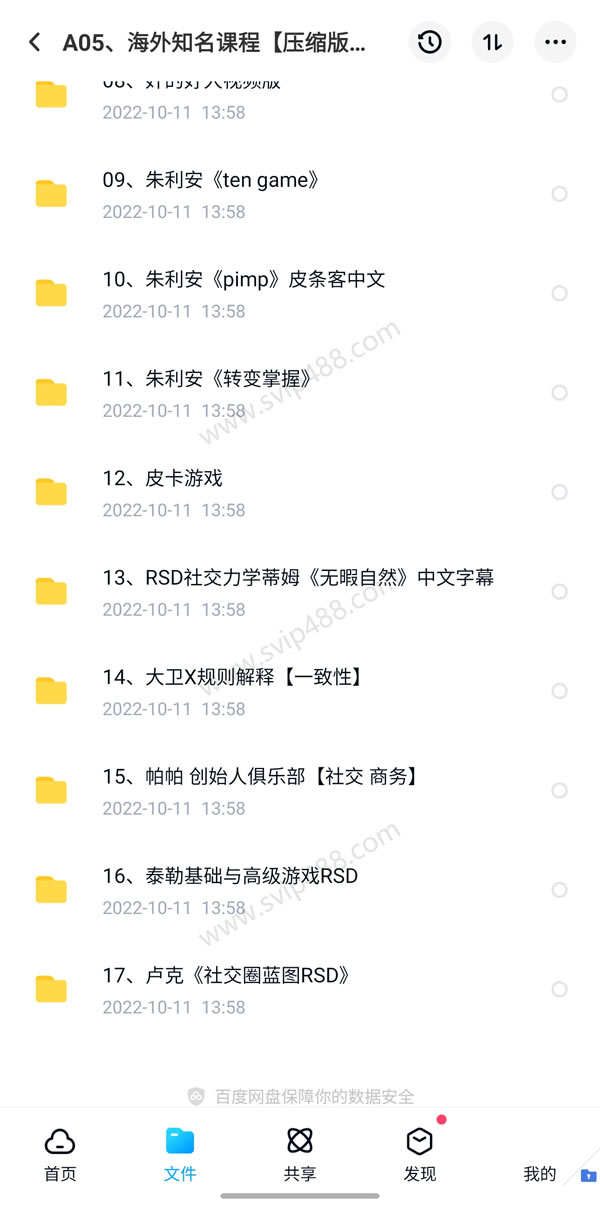Open recent history clock icon

[429, 42]
